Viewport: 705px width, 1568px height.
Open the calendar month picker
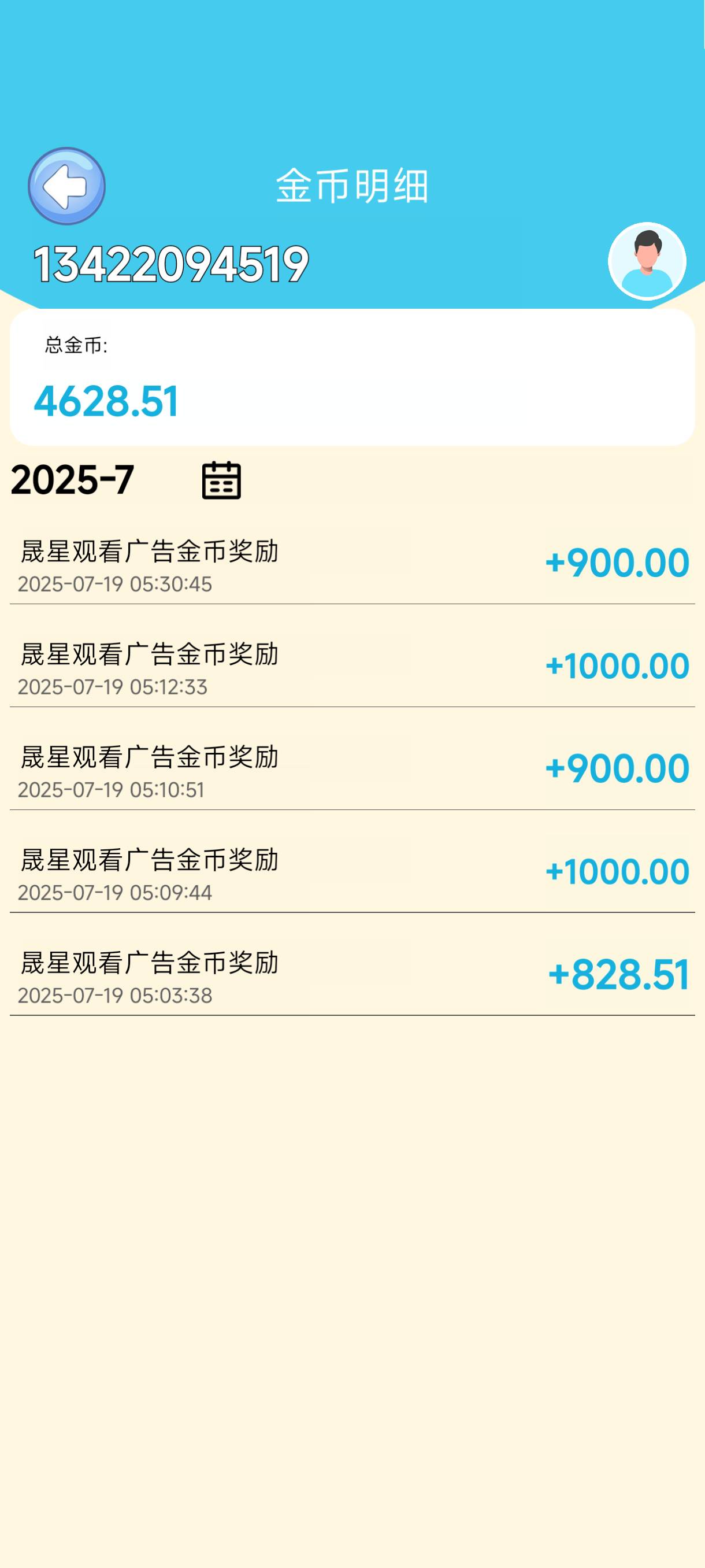(221, 480)
